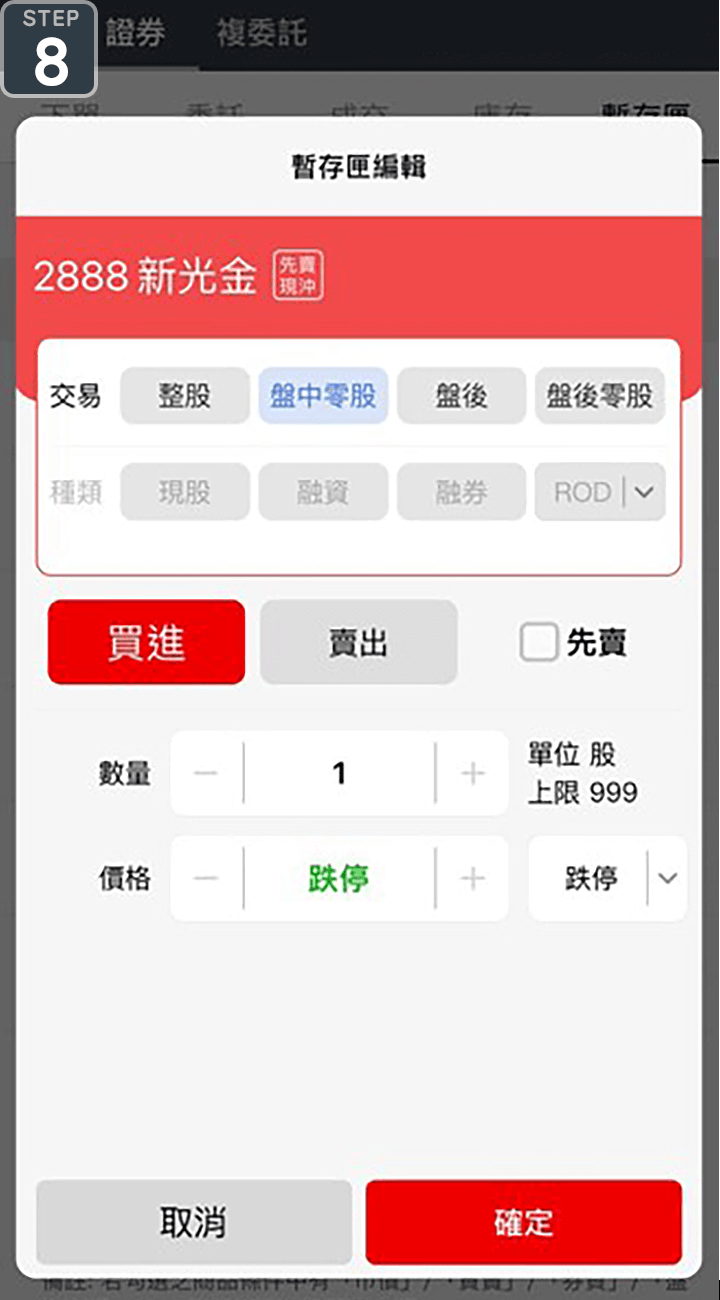The image size is (720, 1300).
Task: Confirm the order with 確定
Action: click(523, 1222)
